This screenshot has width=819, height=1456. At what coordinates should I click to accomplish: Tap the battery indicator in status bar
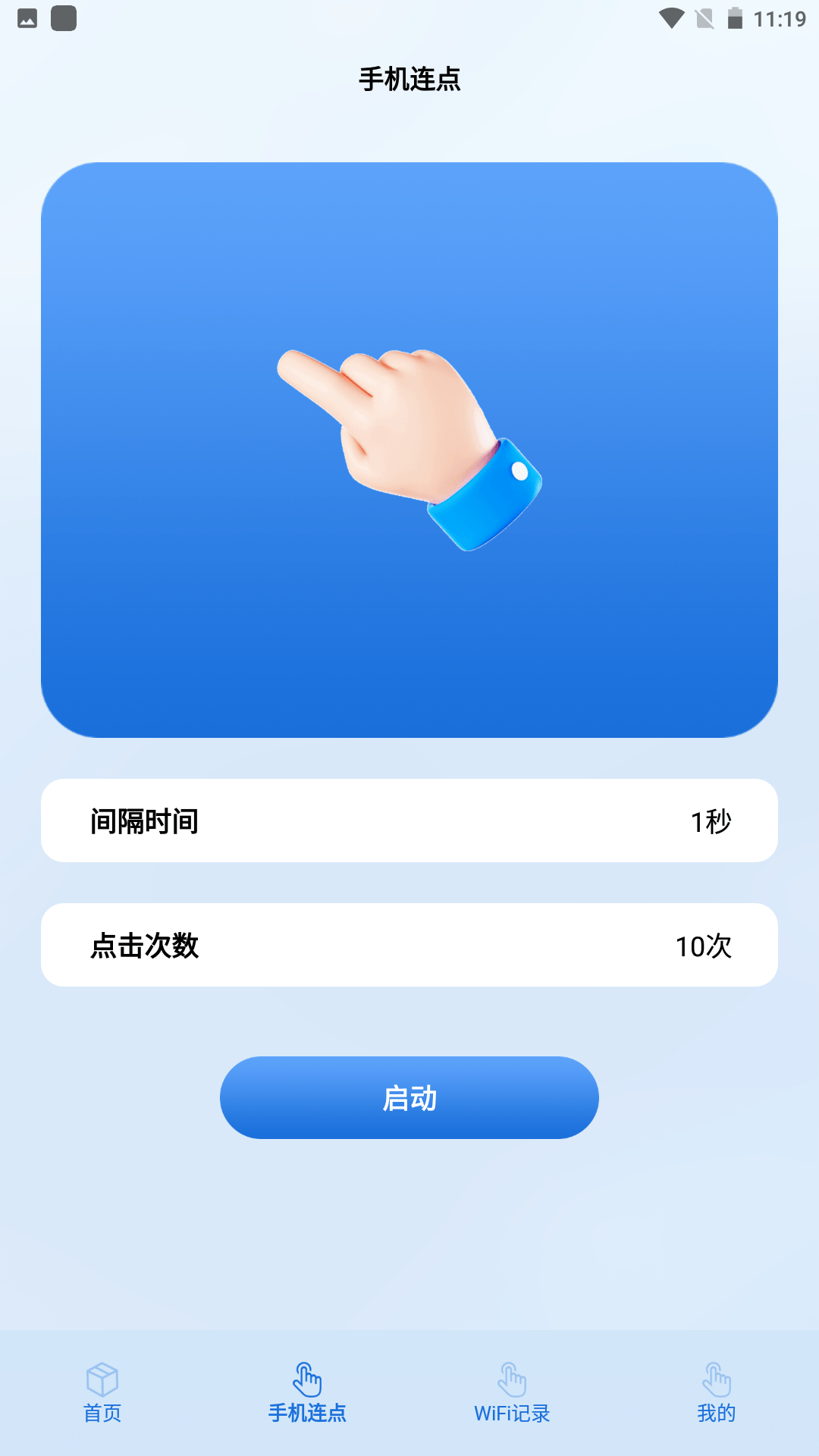point(734,18)
